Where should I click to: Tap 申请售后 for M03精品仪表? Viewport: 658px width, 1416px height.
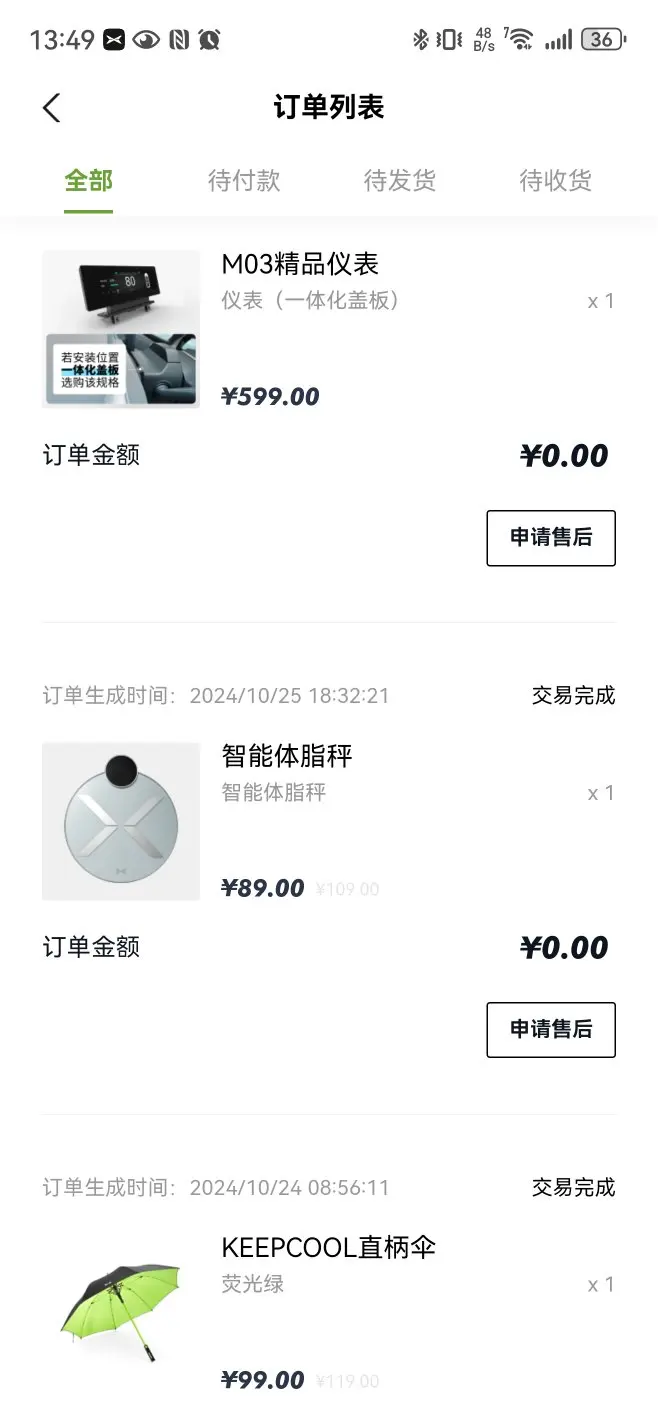(x=551, y=538)
